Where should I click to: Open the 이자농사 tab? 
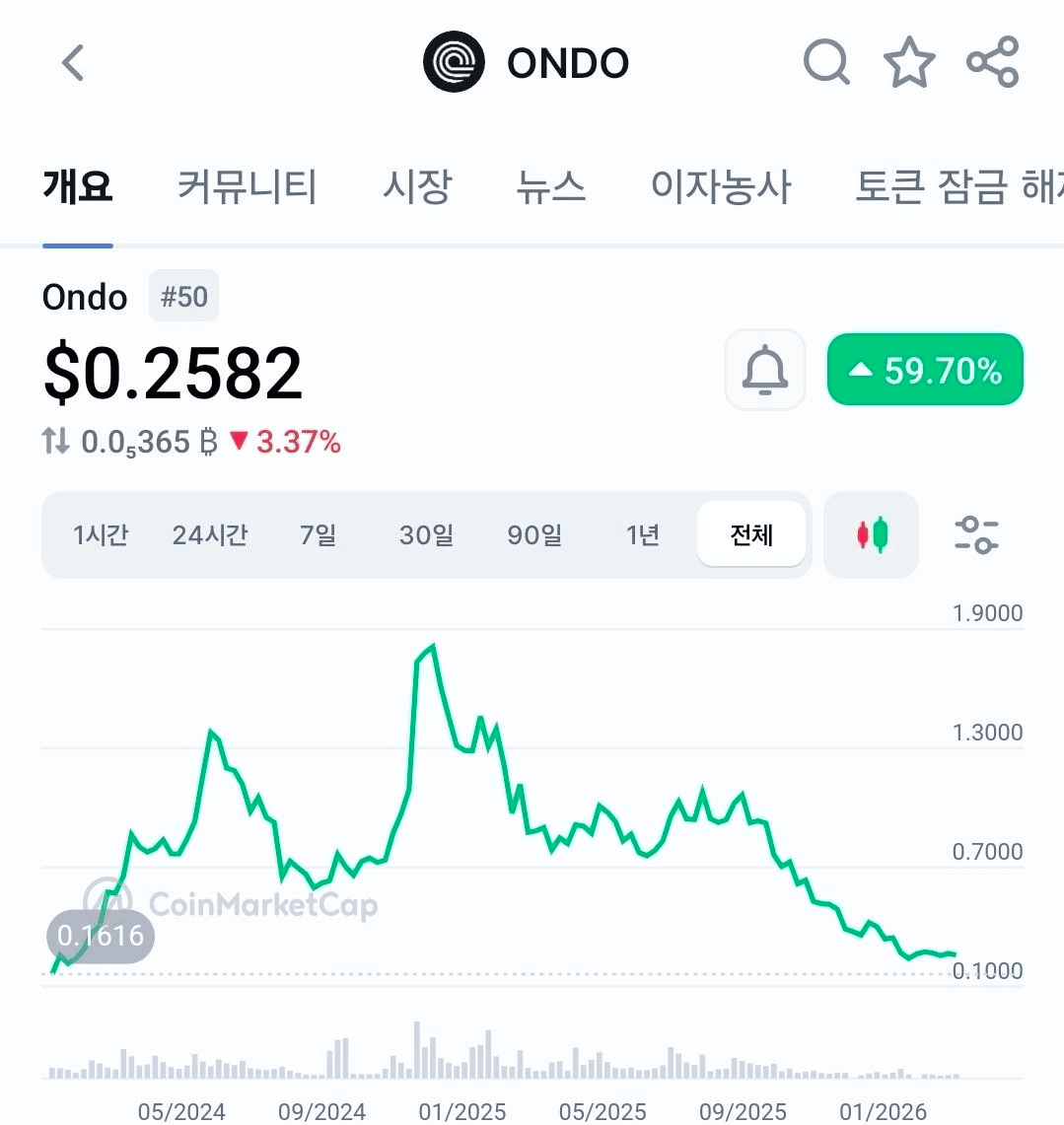[x=721, y=186]
